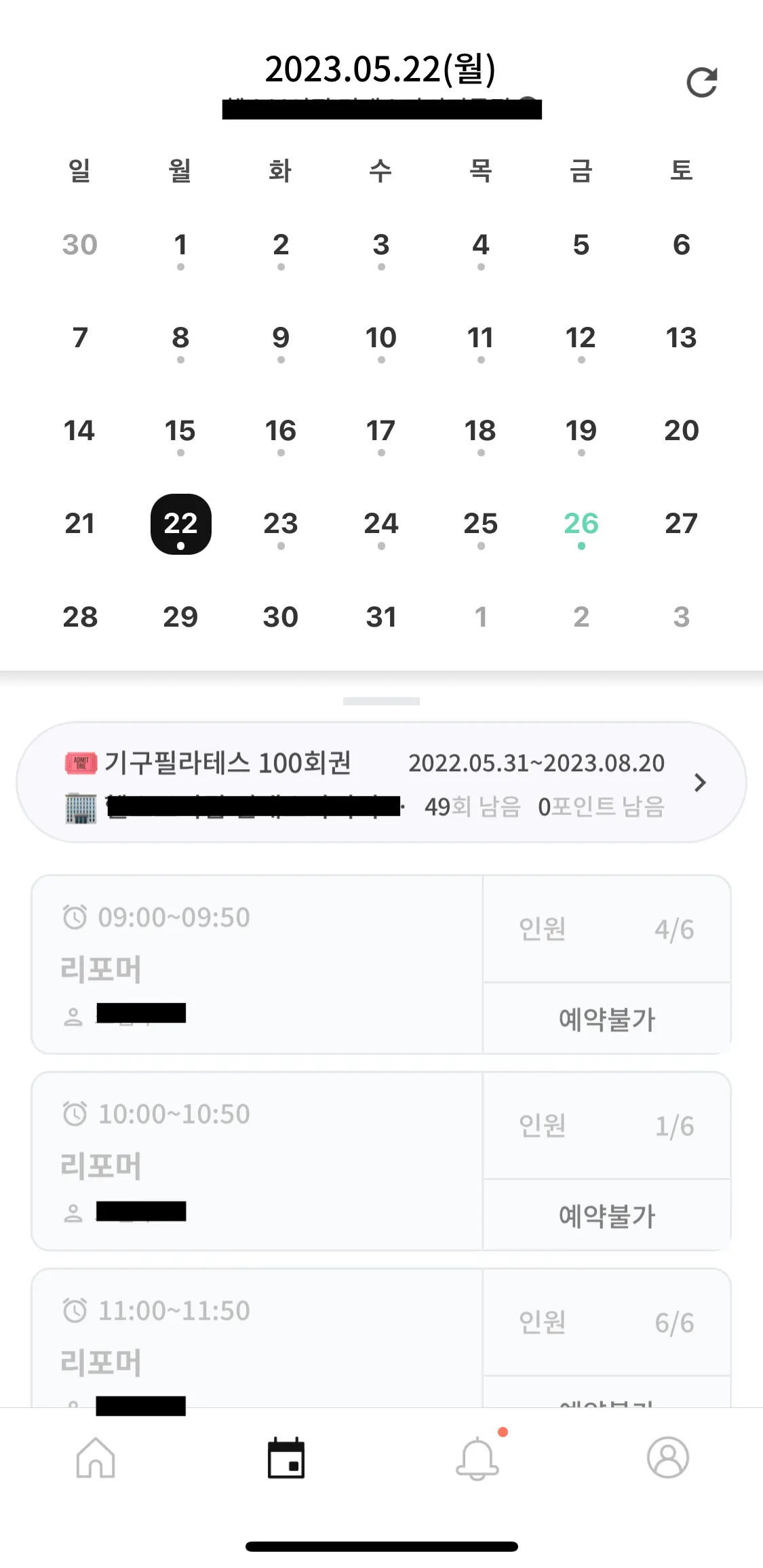Refresh the schedule with reload icon
The width and height of the screenshot is (763, 1568).
[701, 83]
